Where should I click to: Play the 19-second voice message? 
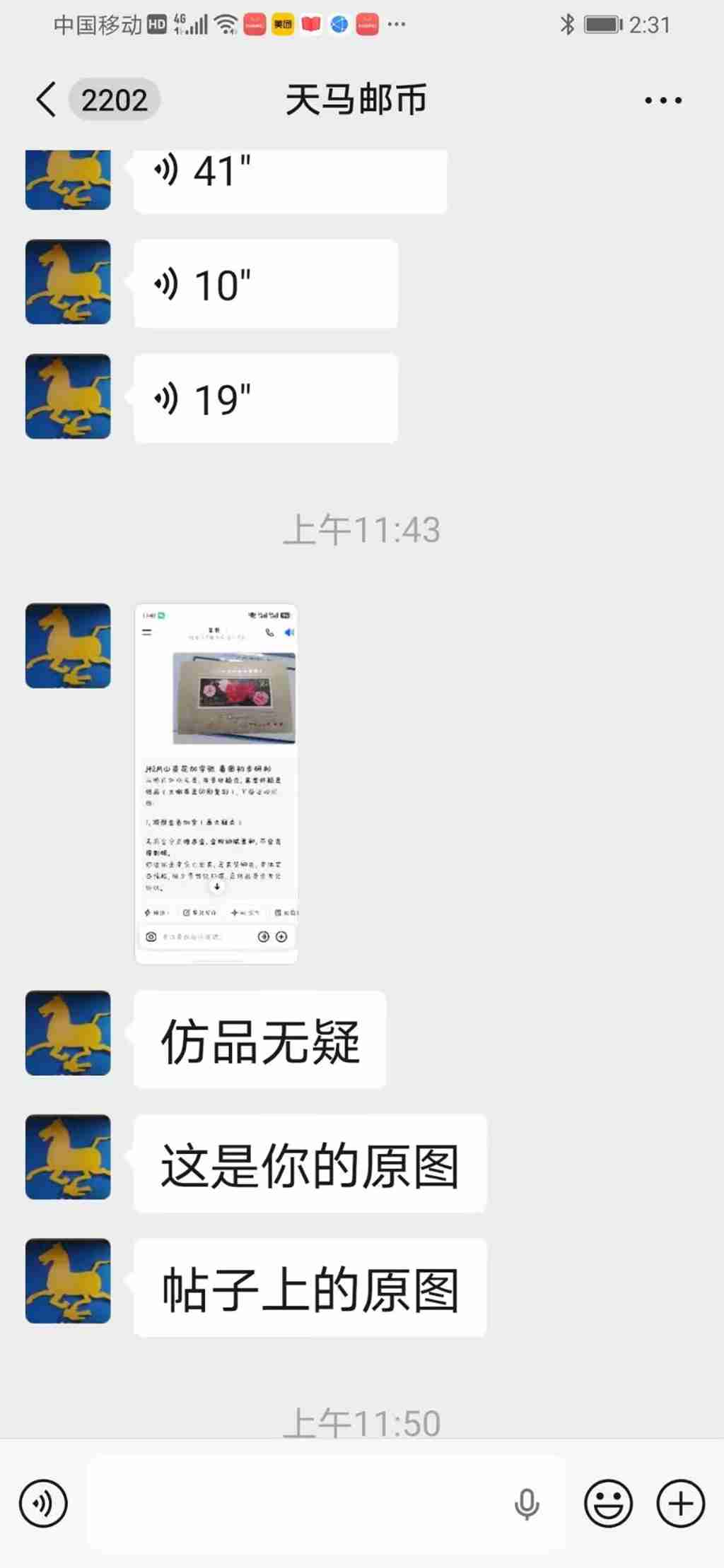coord(266,399)
